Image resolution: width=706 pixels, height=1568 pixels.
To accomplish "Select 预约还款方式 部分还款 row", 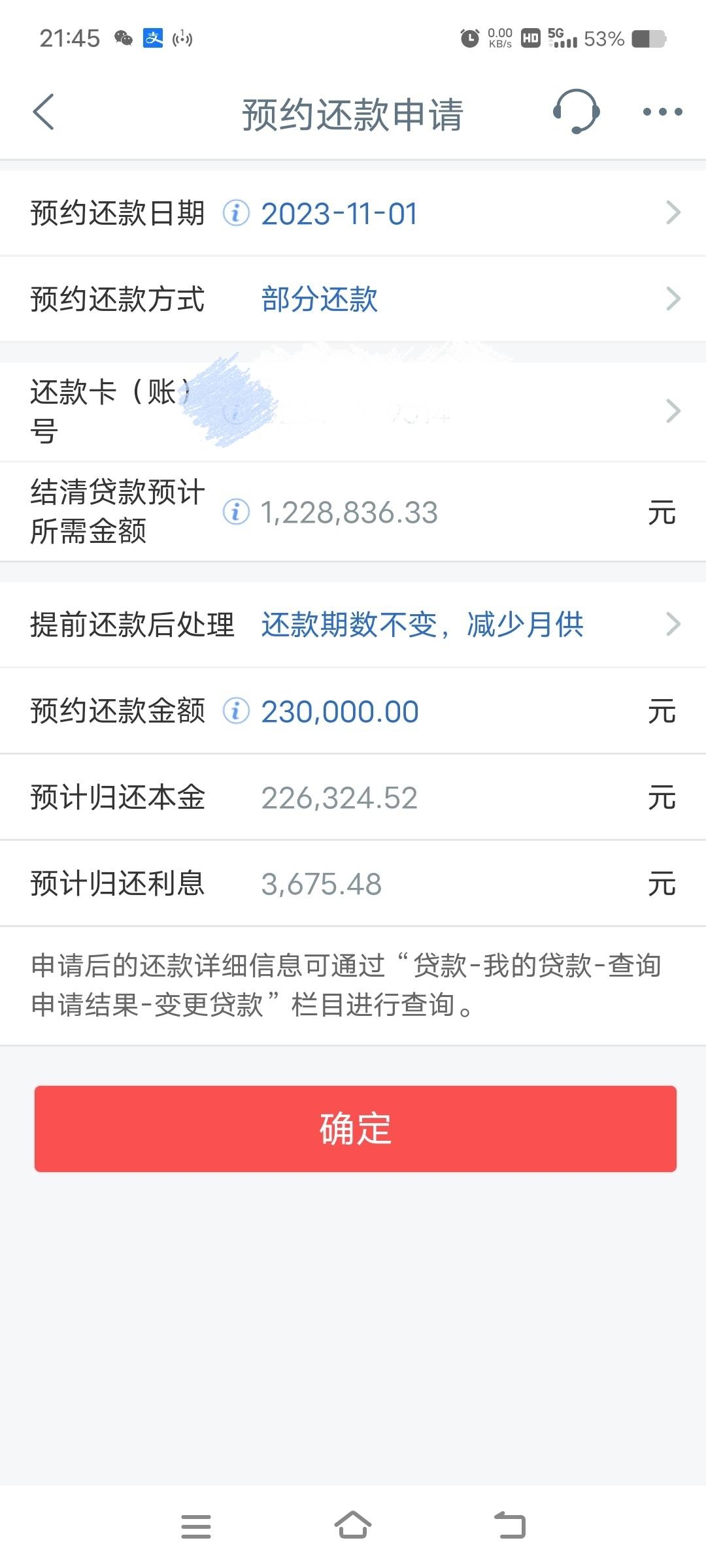I will click(458, 299).
